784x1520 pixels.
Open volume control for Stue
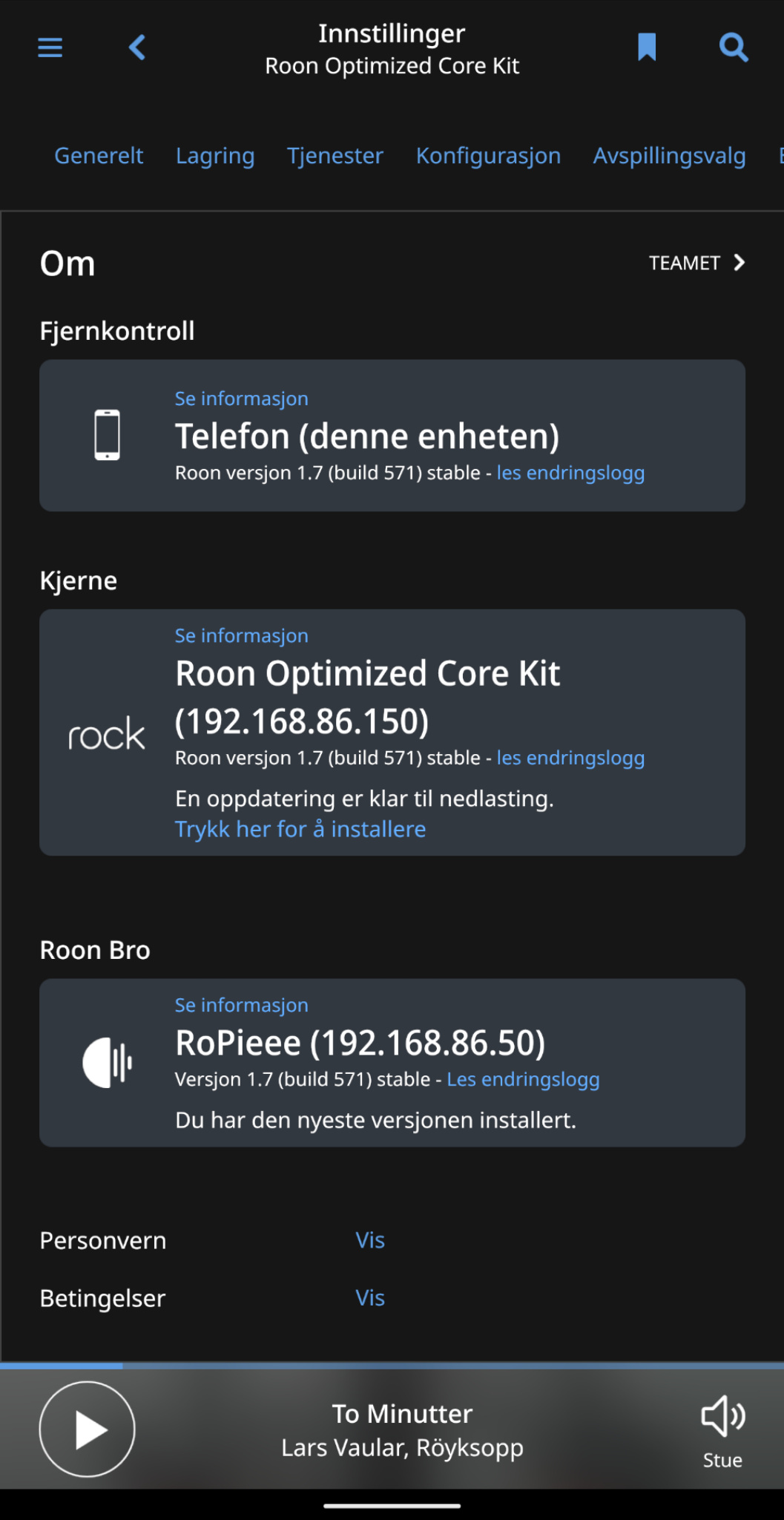tap(722, 1432)
